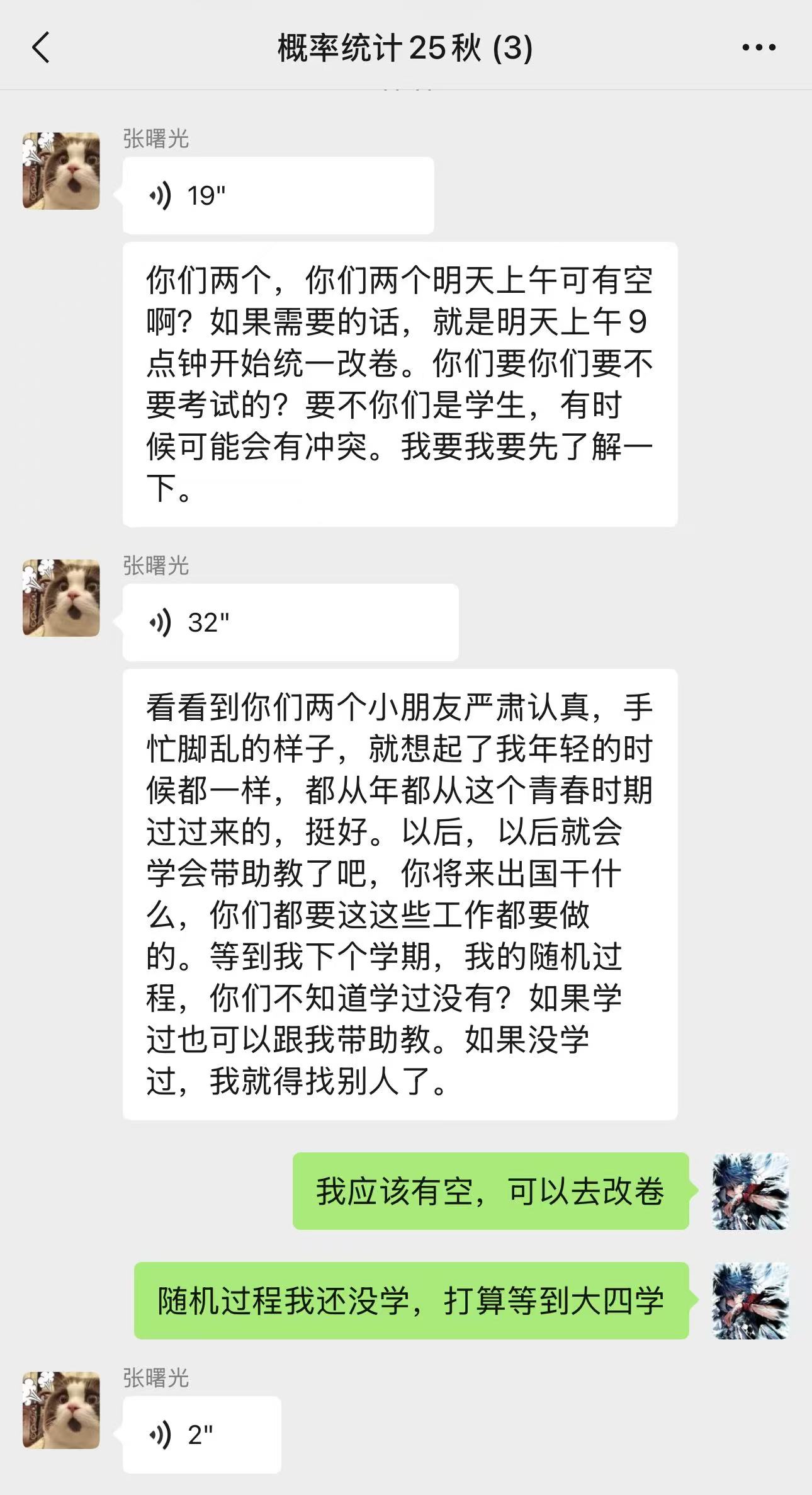Play the 32-second voice message
This screenshot has width=812, height=1495.
click(290, 622)
